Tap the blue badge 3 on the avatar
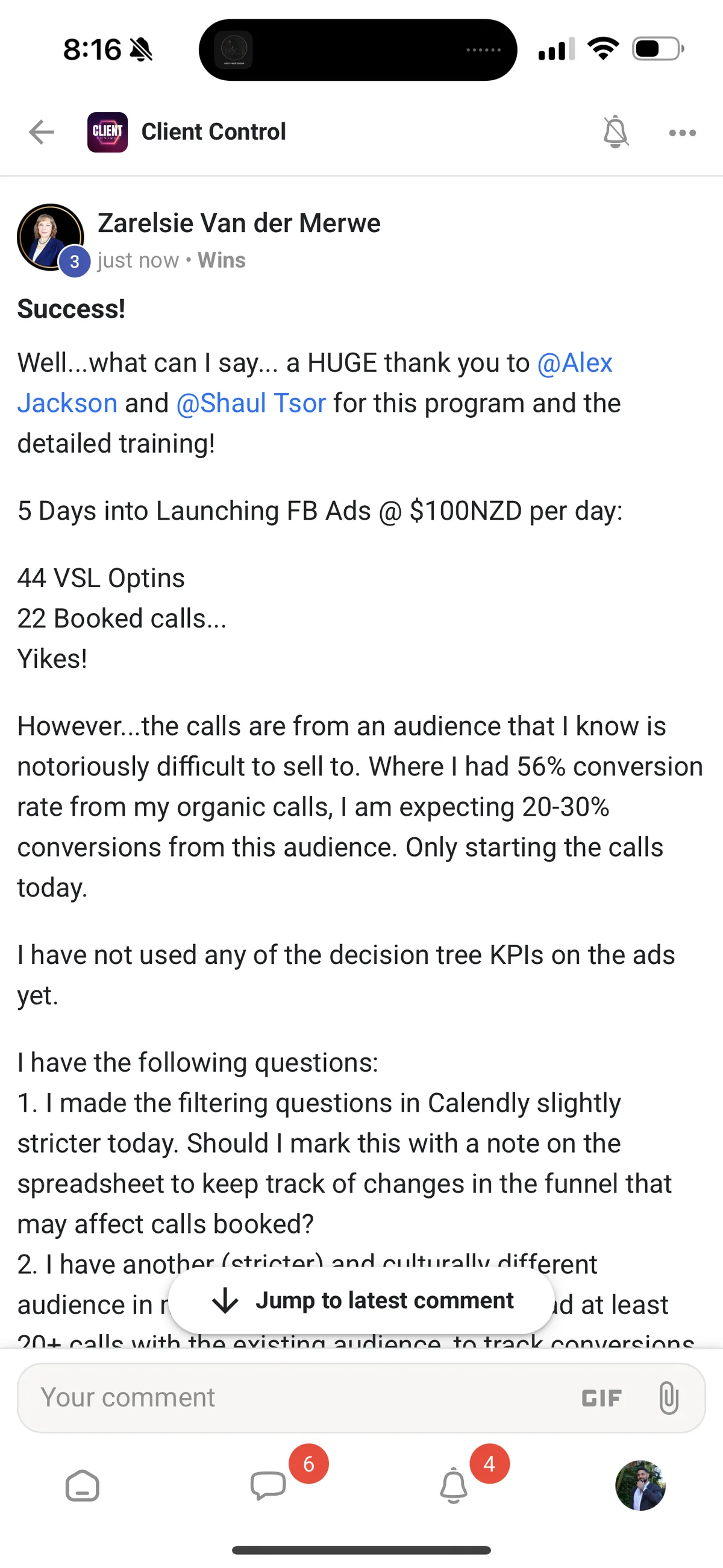The image size is (723, 1568). (x=74, y=262)
